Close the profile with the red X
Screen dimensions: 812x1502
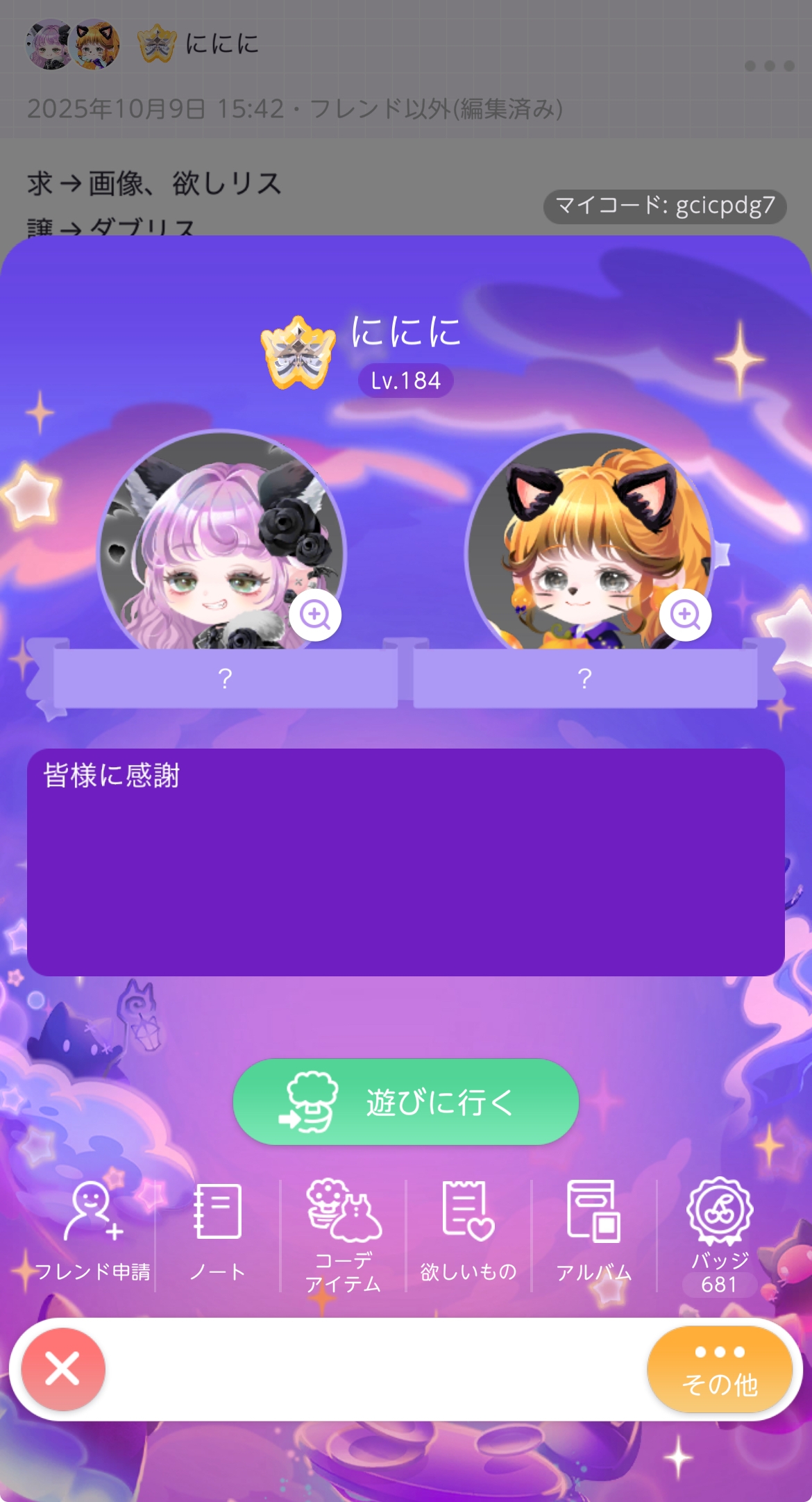tap(63, 1369)
